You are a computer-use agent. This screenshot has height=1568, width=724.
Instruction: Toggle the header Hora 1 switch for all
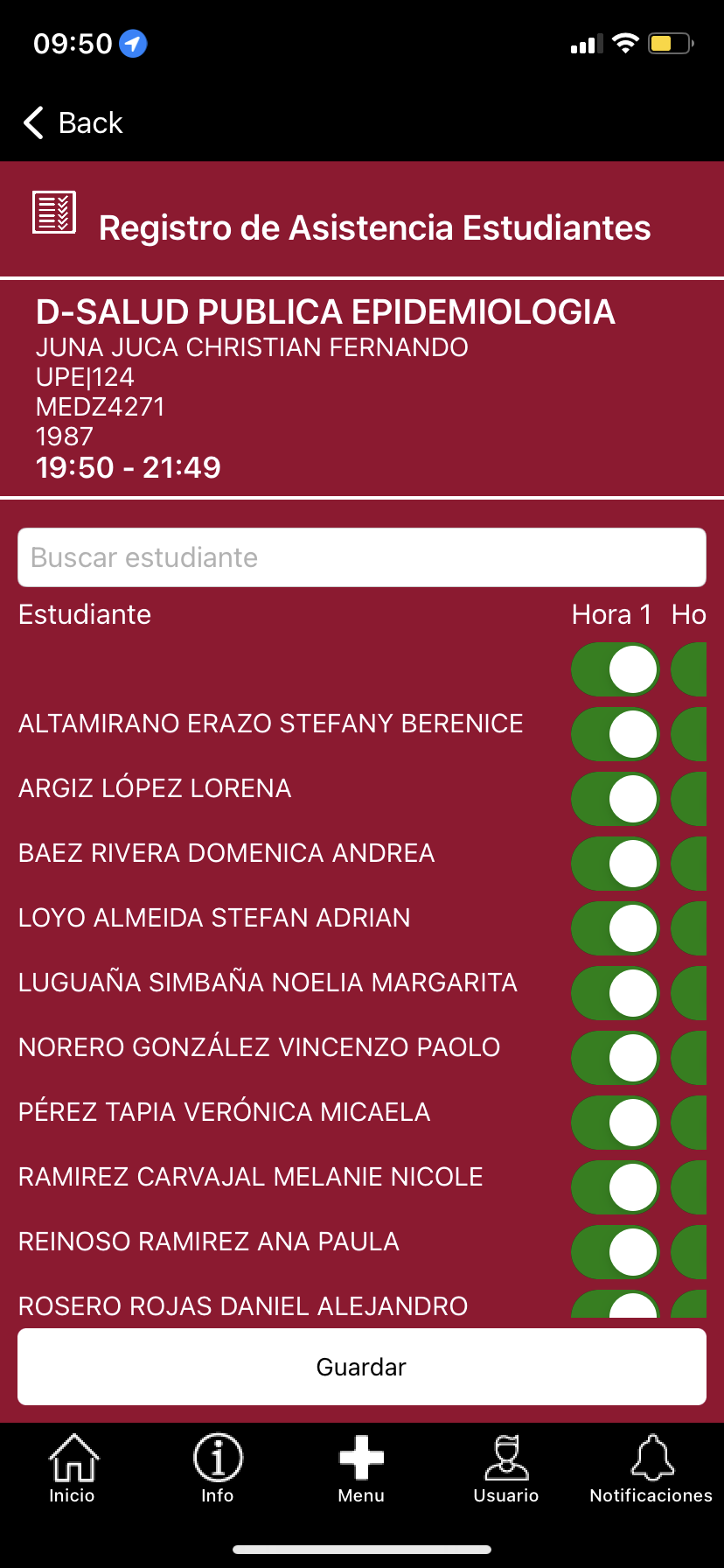[615, 670]
